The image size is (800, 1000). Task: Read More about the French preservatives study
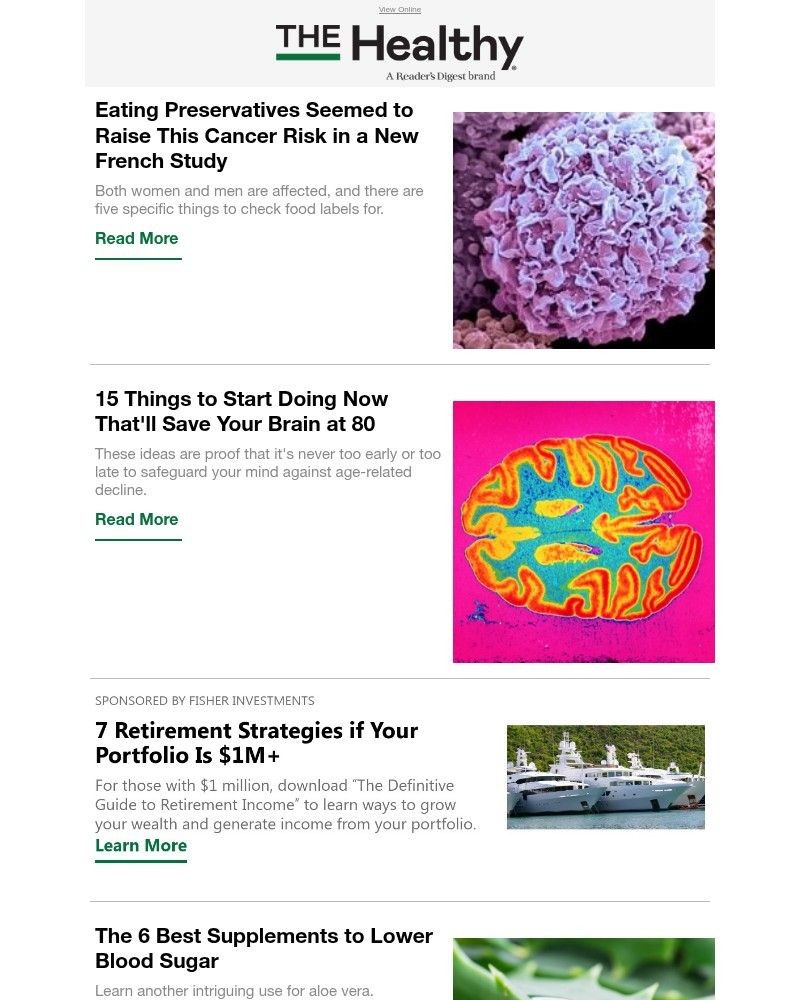[136, 238]
